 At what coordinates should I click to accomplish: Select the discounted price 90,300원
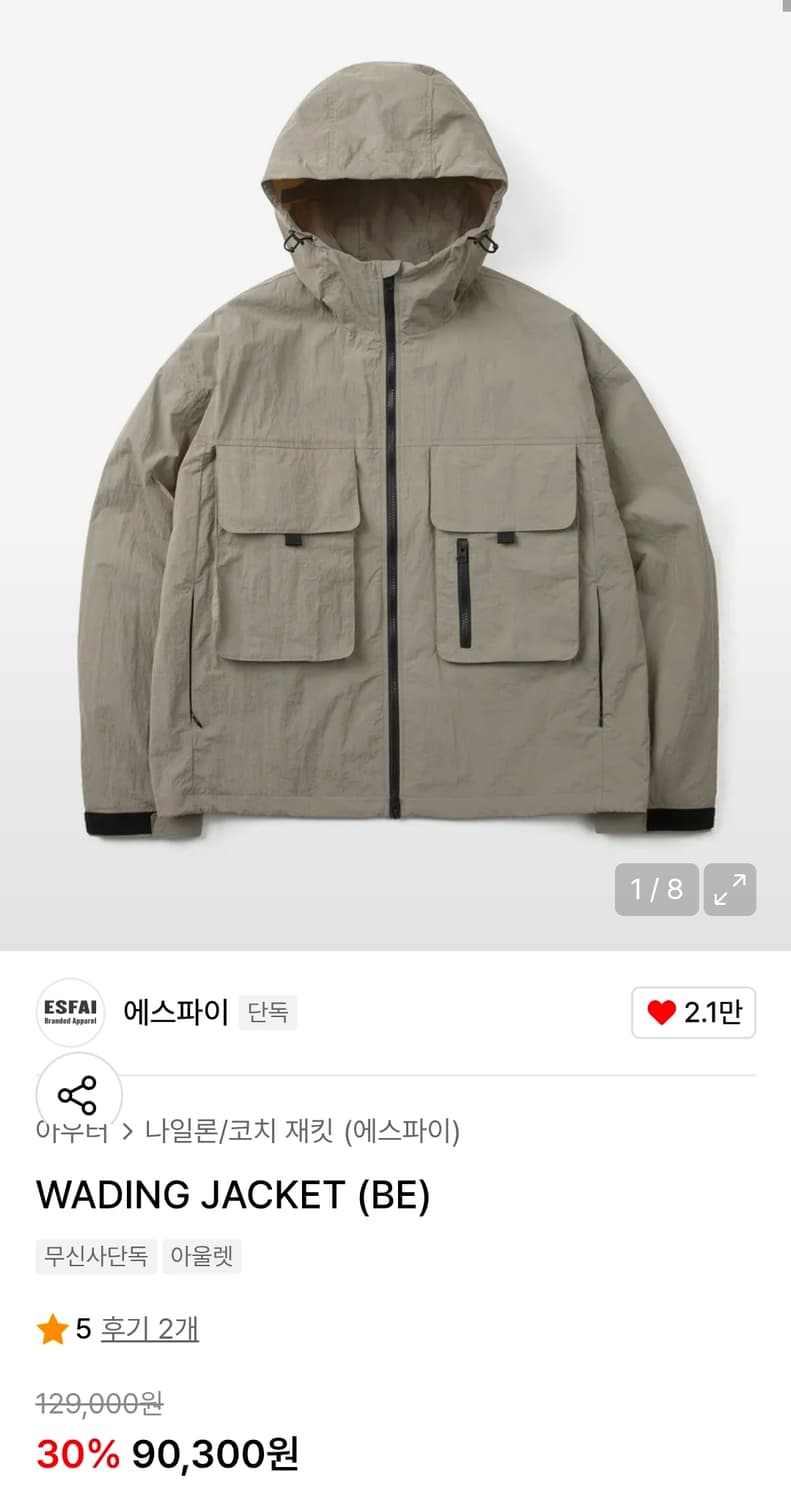[x=218, y=1458]
